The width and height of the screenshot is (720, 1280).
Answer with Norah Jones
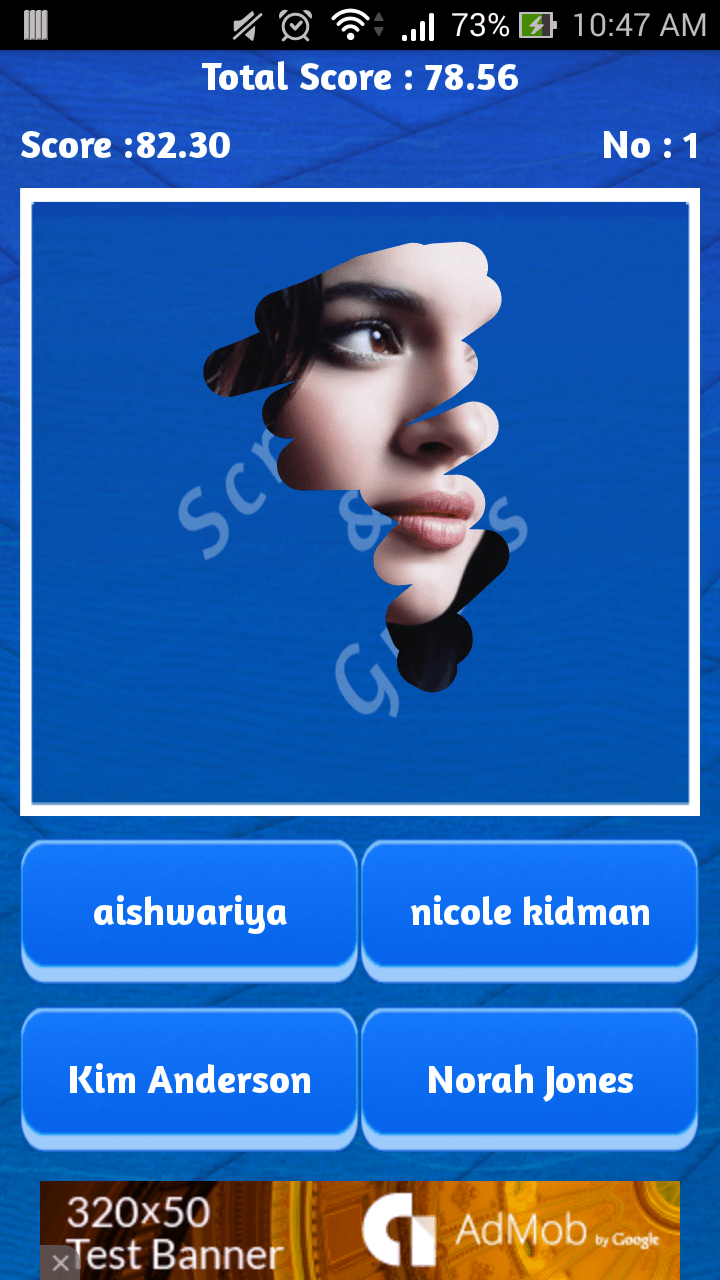[530, 1079]
